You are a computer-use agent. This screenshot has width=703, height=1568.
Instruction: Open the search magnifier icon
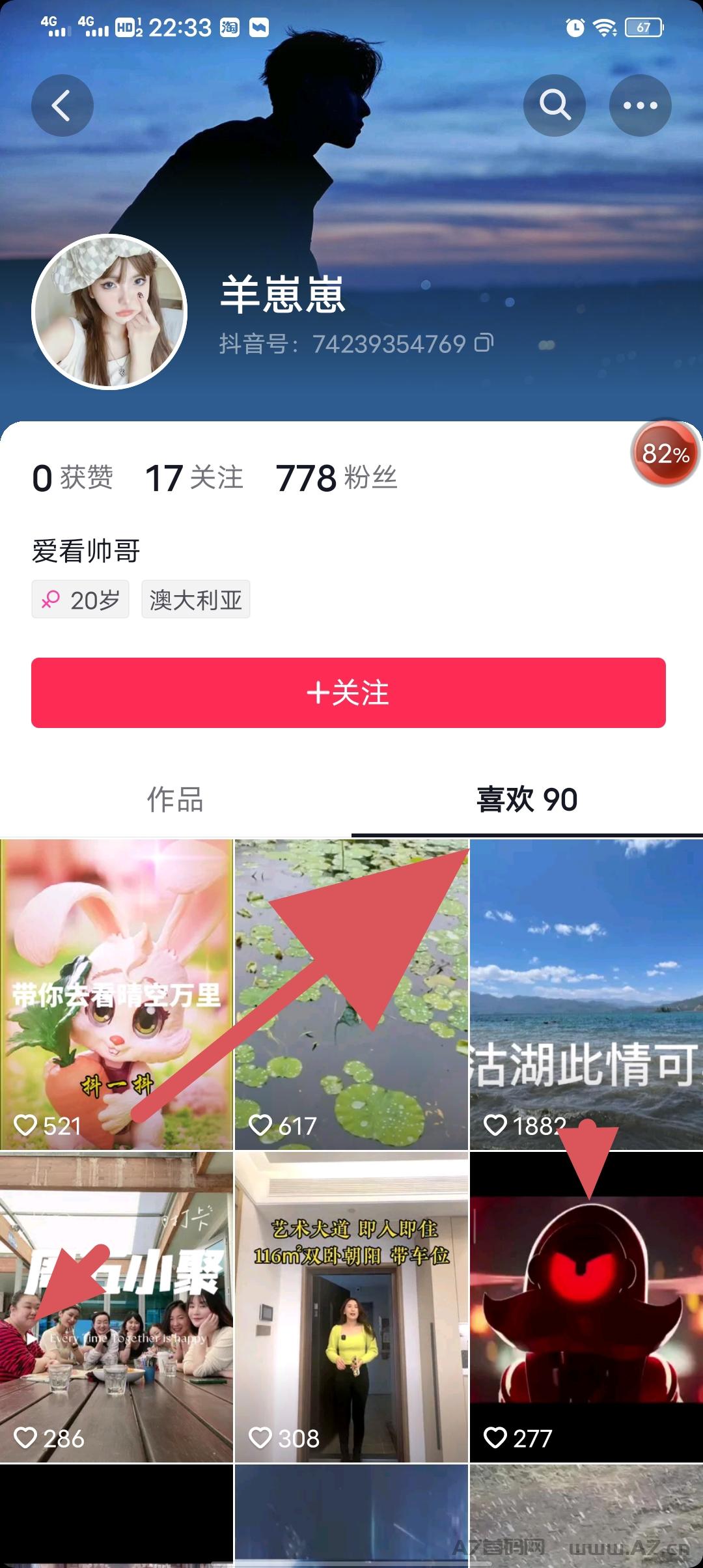coord(555,105)
